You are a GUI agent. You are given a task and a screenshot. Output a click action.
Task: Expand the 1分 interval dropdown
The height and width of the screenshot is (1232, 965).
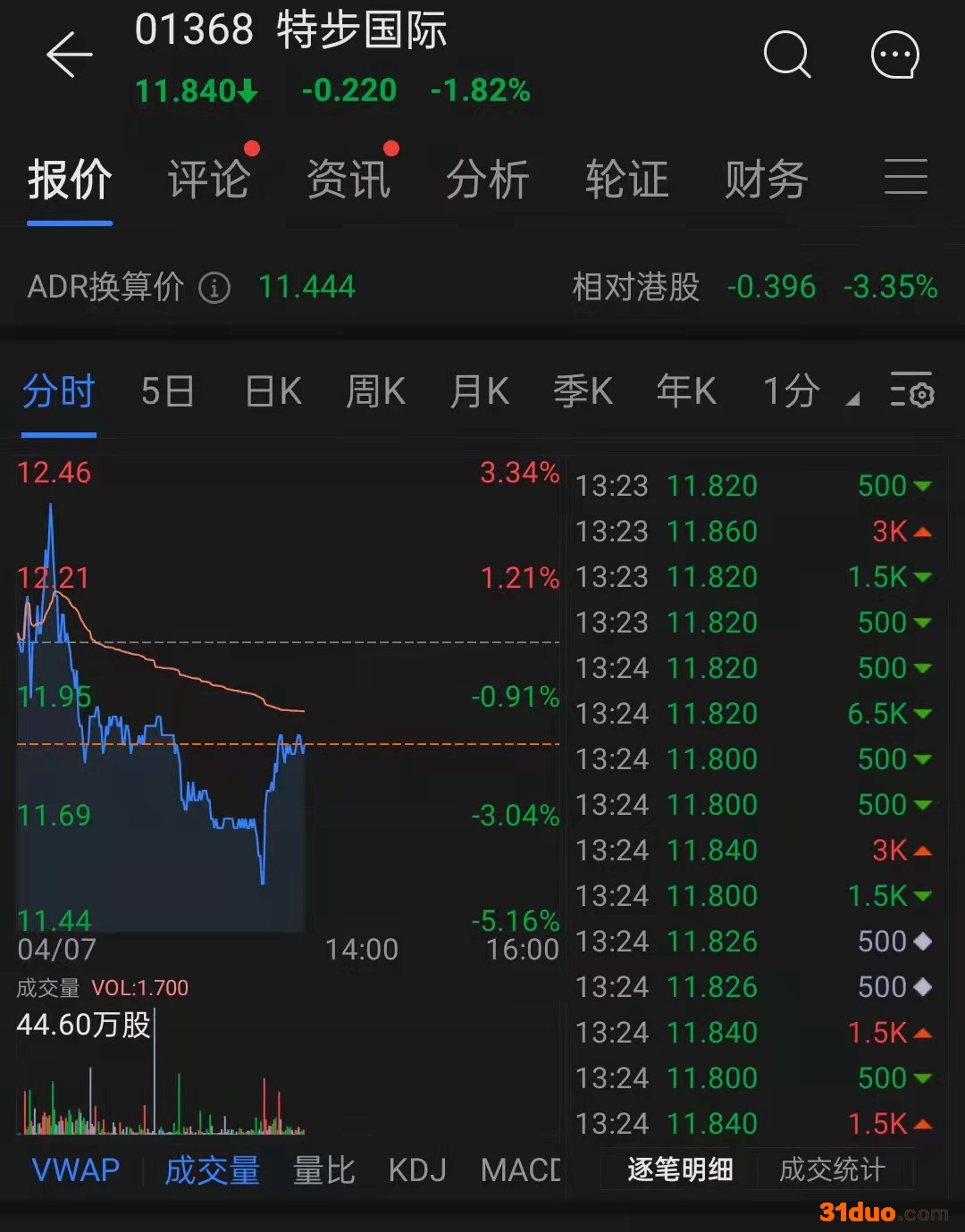[809, 391]
